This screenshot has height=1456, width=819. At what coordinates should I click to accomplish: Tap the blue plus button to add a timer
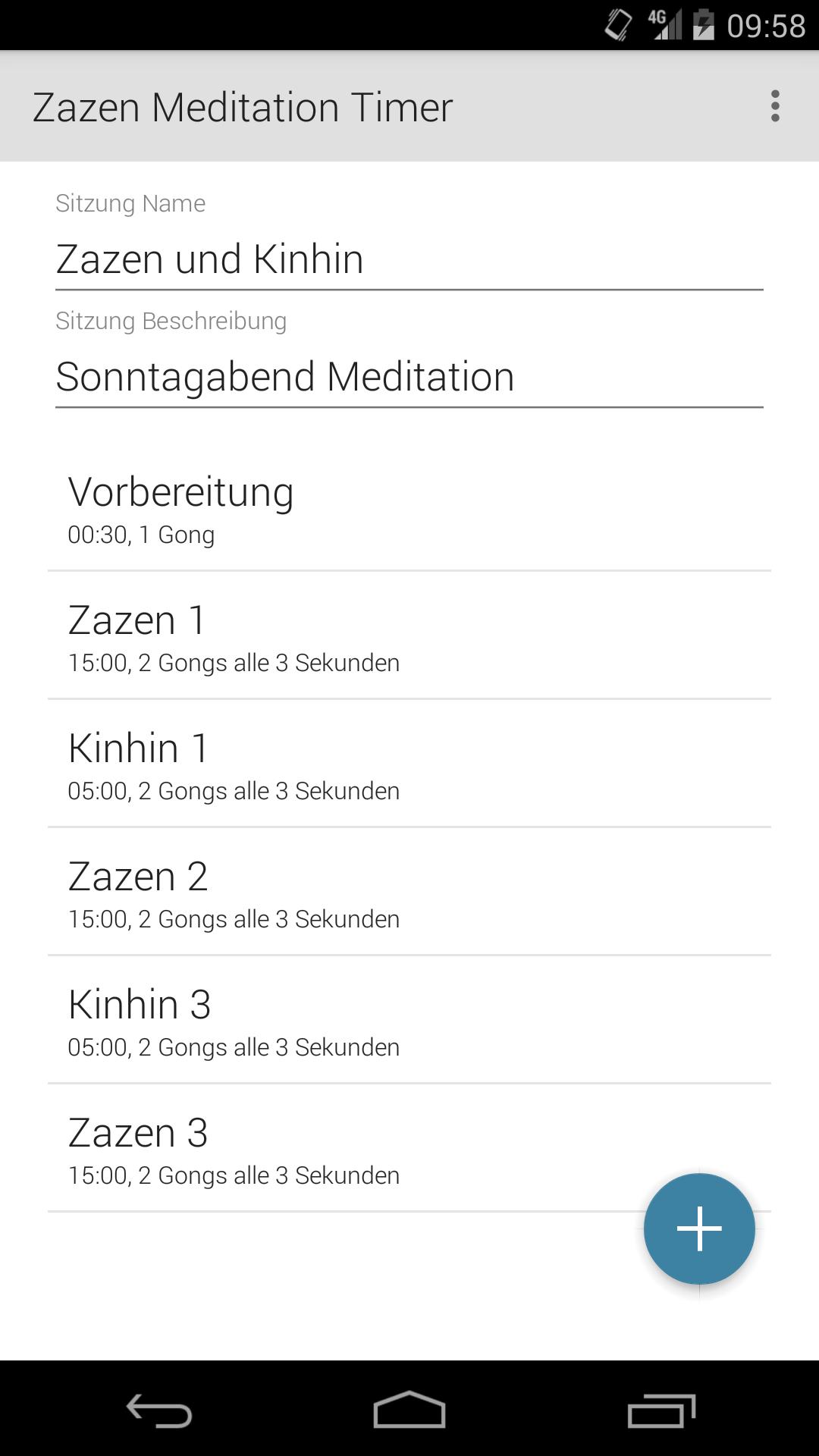(698, 1228)
